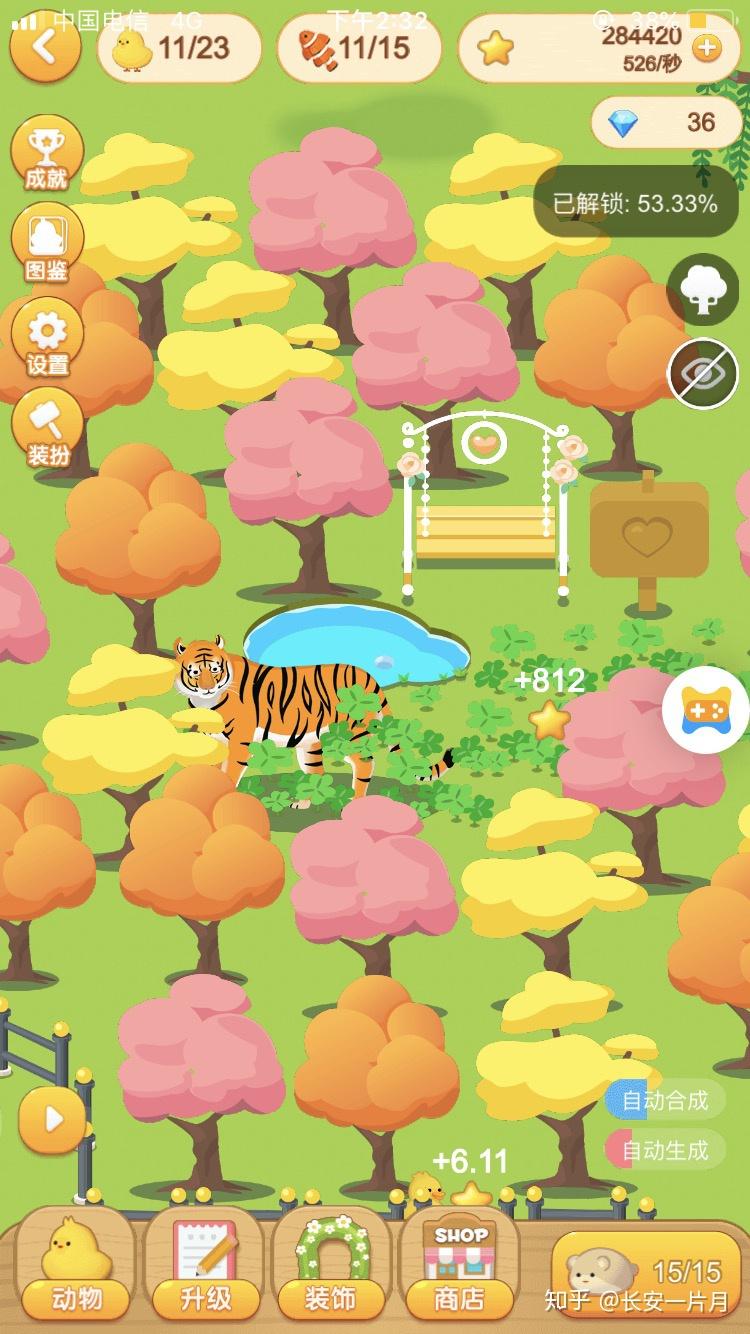Open 设置 settings
The height and width of the screenshot is (1334, 750).
pos(47,340)
